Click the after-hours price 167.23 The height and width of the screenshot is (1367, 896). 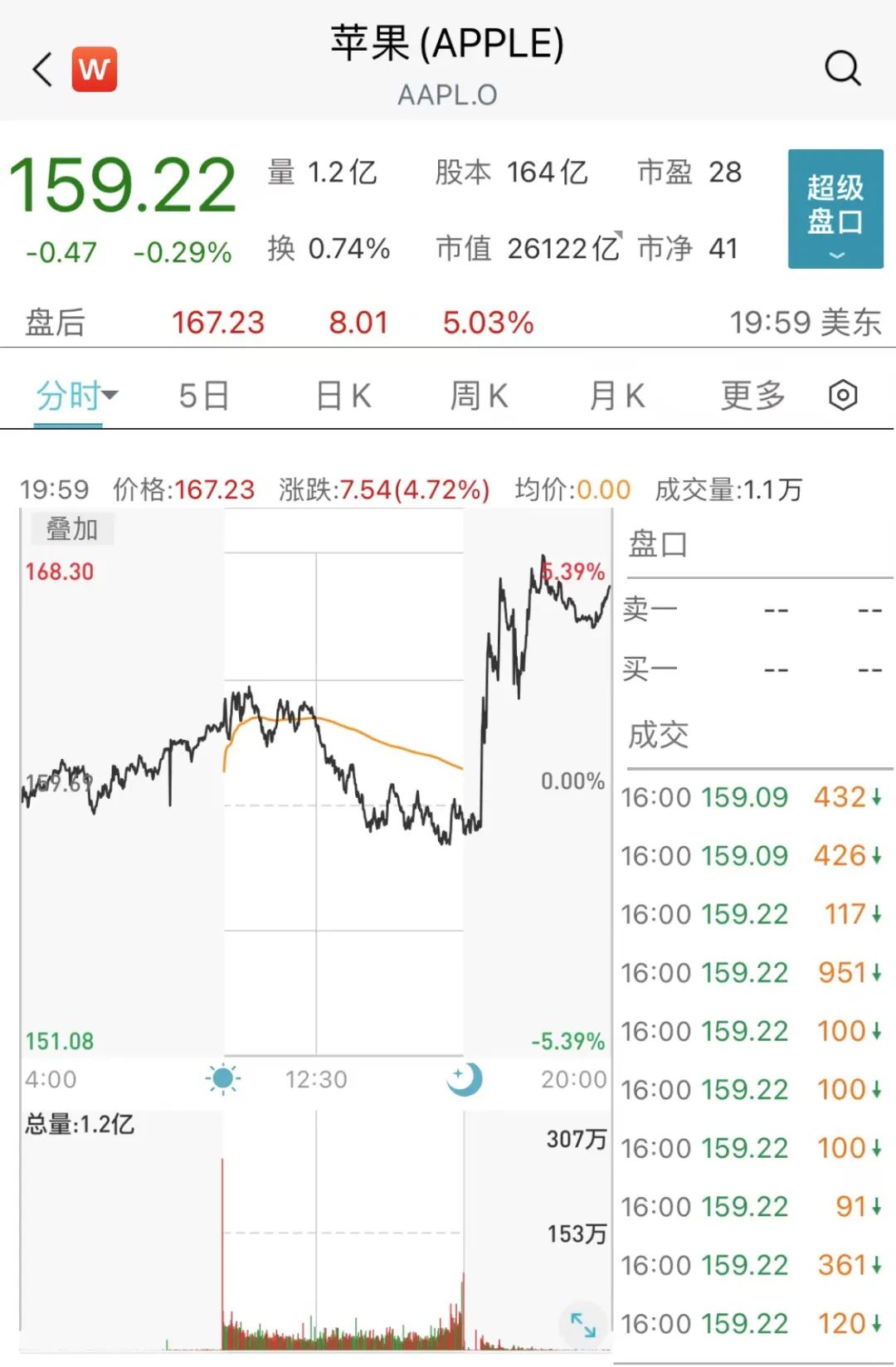pos(218,322)
